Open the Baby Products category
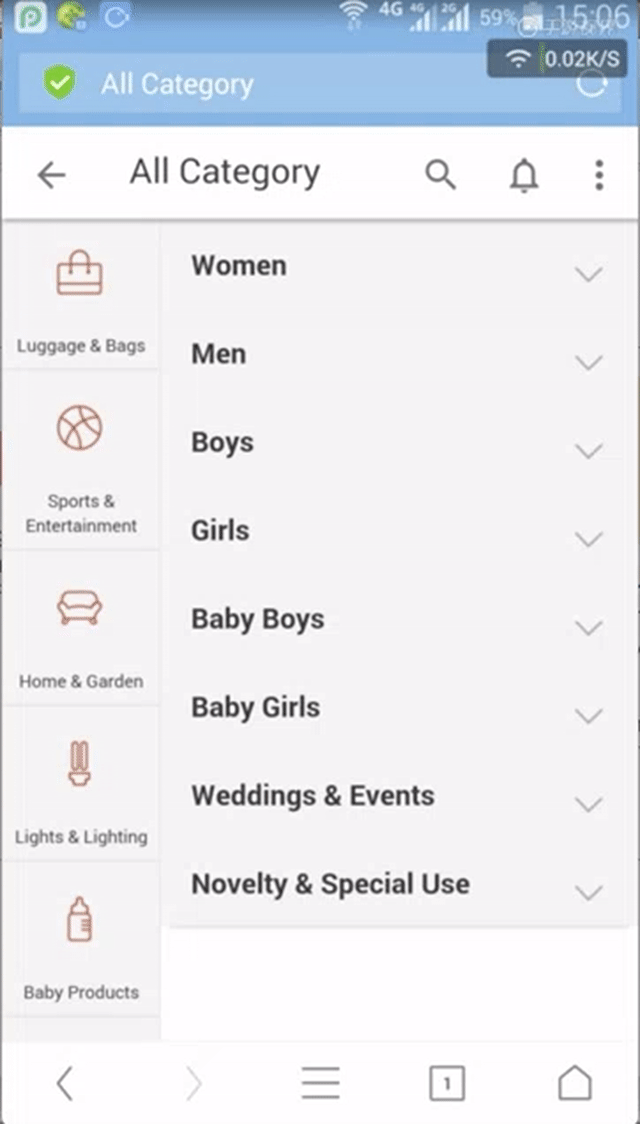 tap(80, 940)
